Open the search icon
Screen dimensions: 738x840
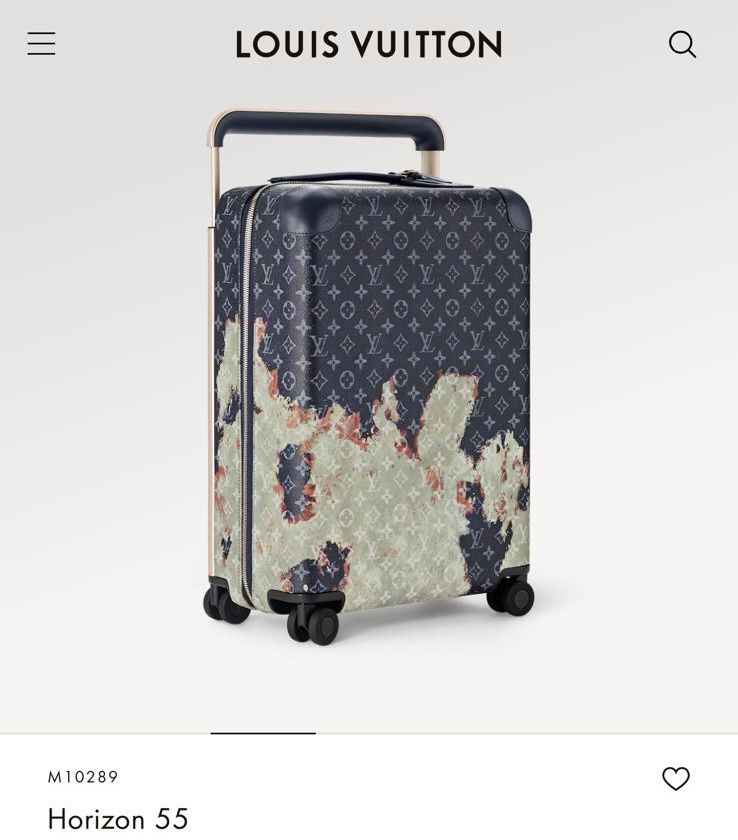tap(682, 44)
